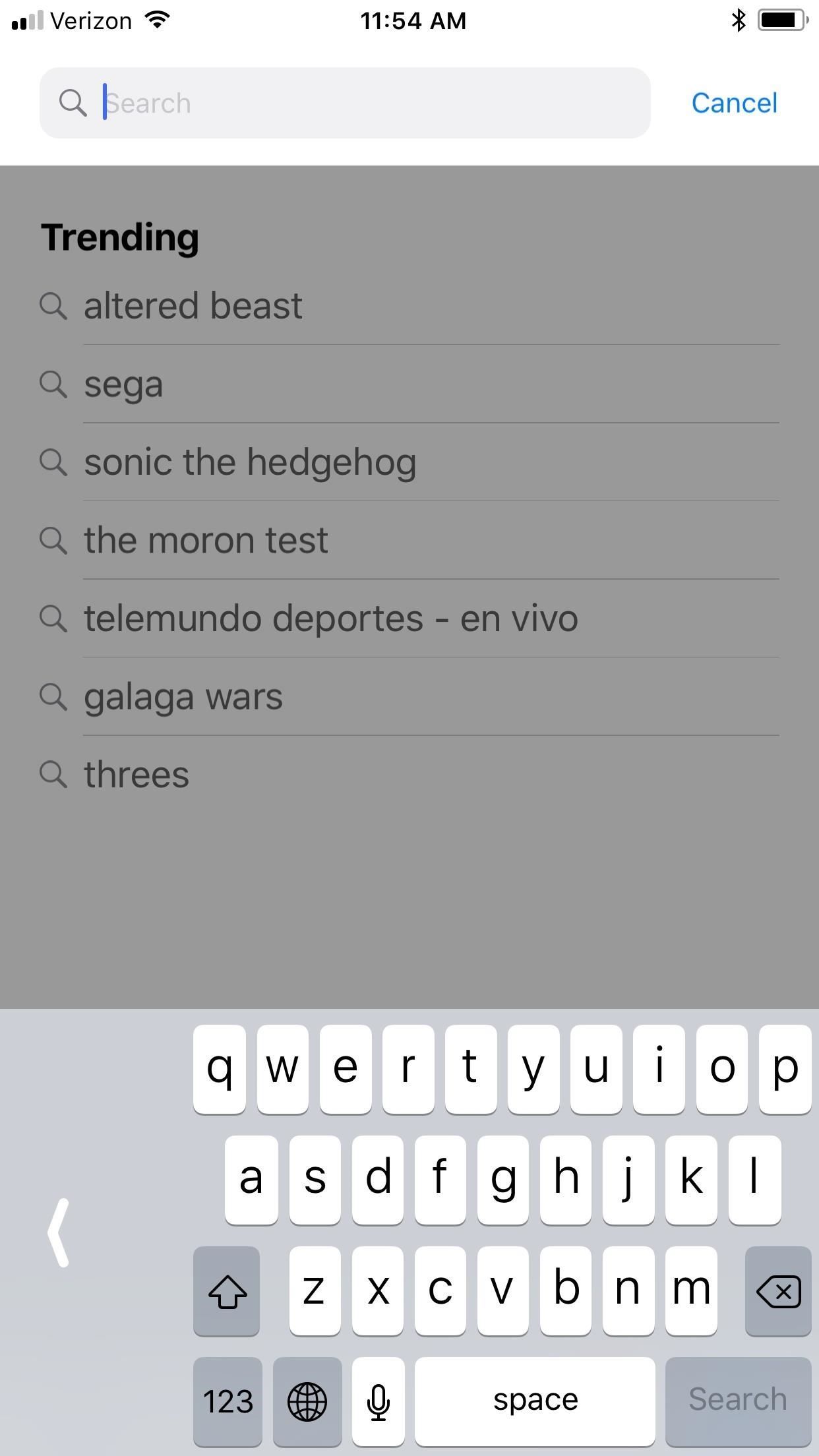Select trending search altered beast
This screenshot has height=1456, width=819.
[193, 306]
